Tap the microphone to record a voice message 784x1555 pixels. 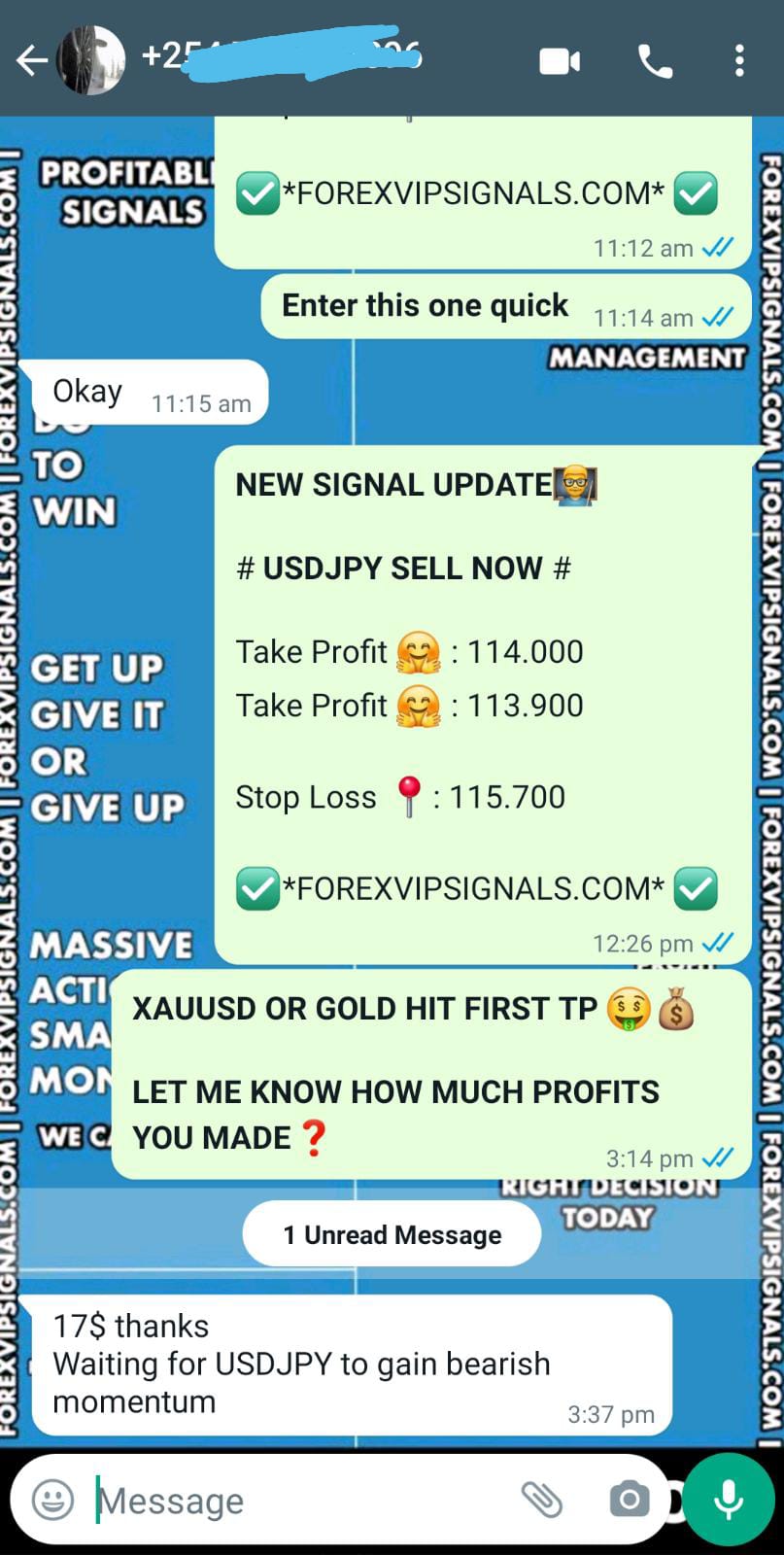point(729,1500)
